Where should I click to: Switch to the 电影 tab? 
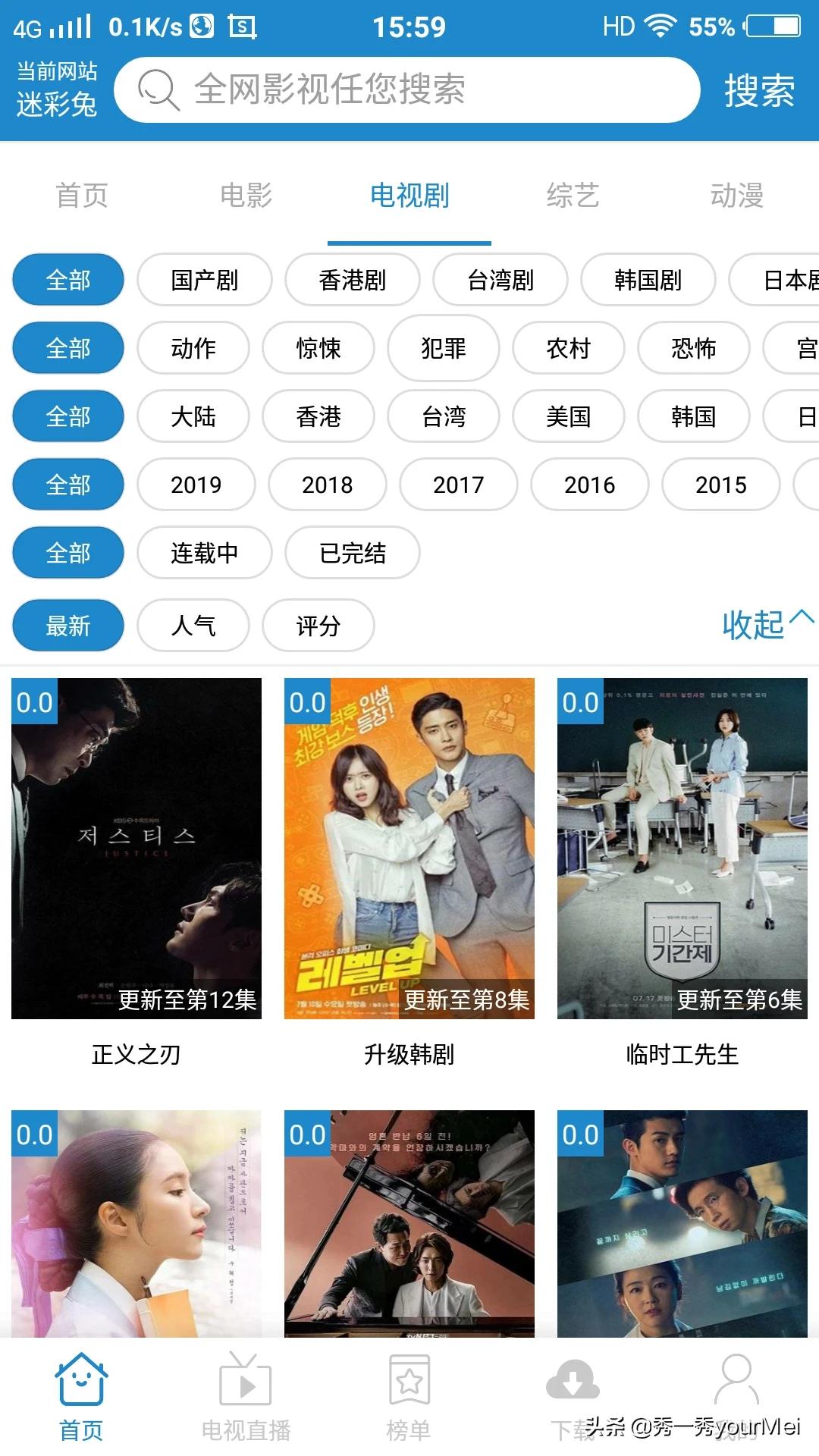[x=246, y=196]
